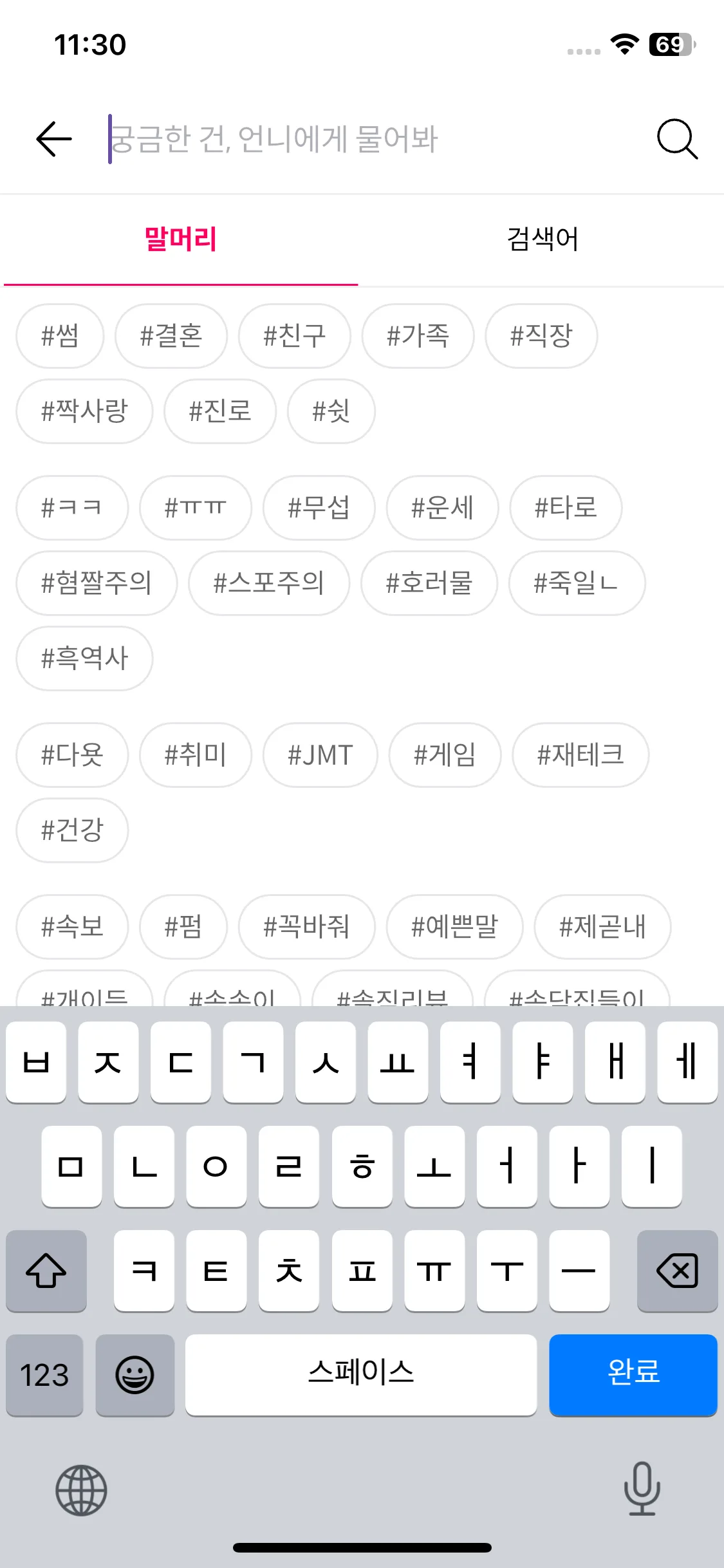The image size is (724, 1568).
Task: Select the 말머리 tab
Action: [x=181, y=239]
